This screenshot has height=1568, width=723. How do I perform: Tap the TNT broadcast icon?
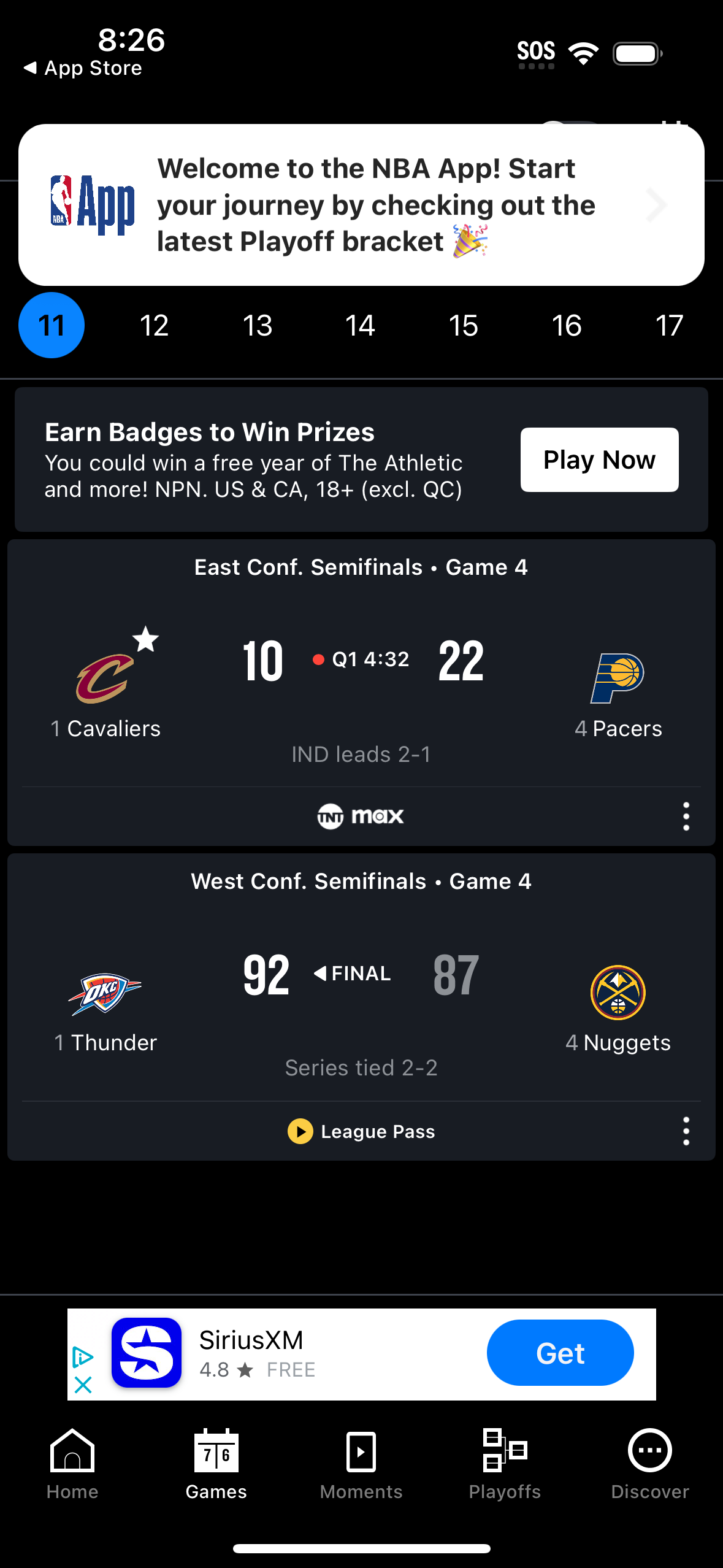tap(331, 816)
